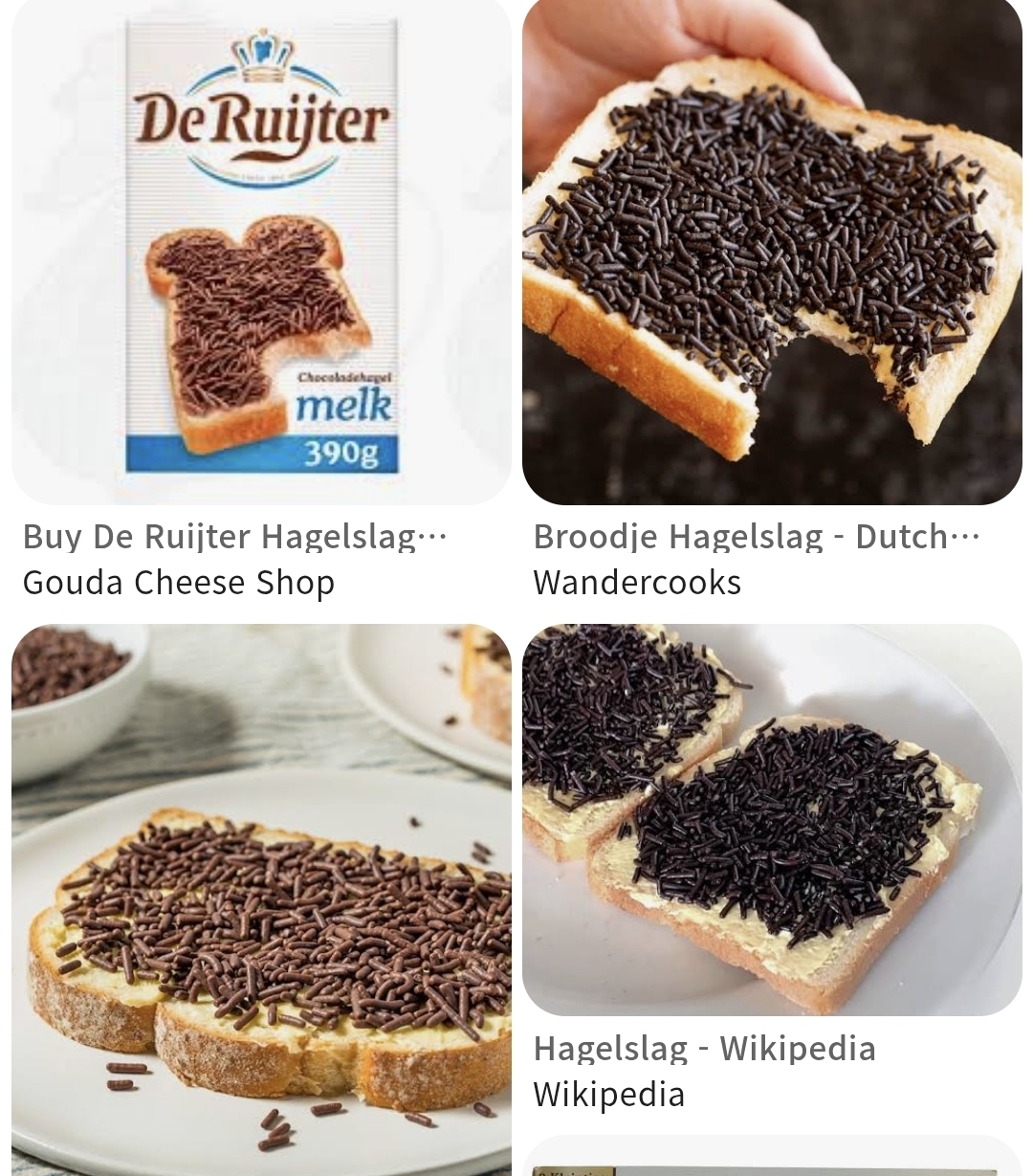Visit the Buy De Ruijter Hagelslag link
Screen dimensions: 1033x1176
point(234,536)
